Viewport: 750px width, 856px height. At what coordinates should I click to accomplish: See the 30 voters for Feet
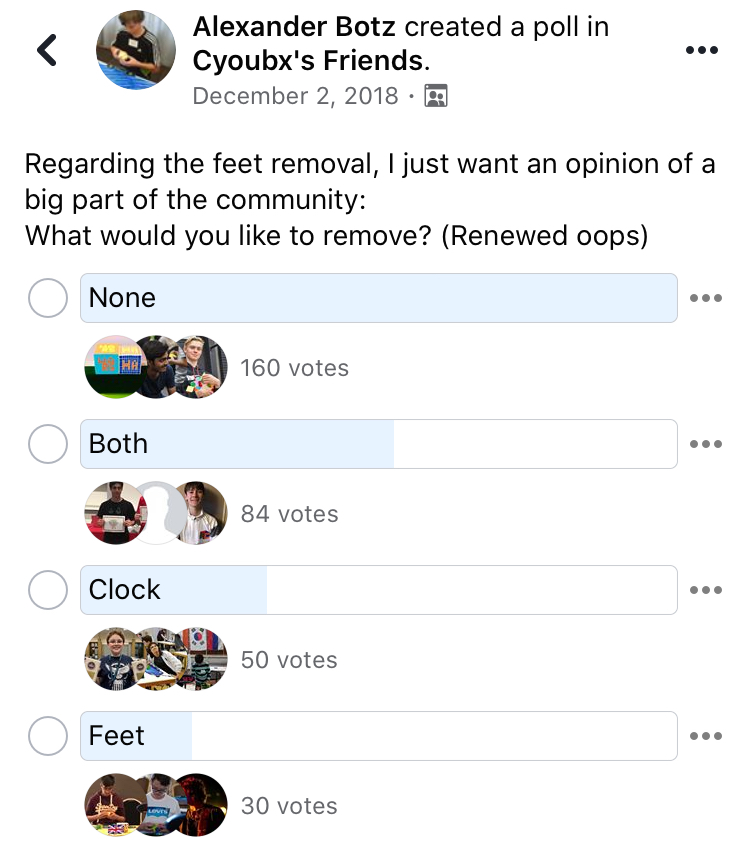[289, 806]
